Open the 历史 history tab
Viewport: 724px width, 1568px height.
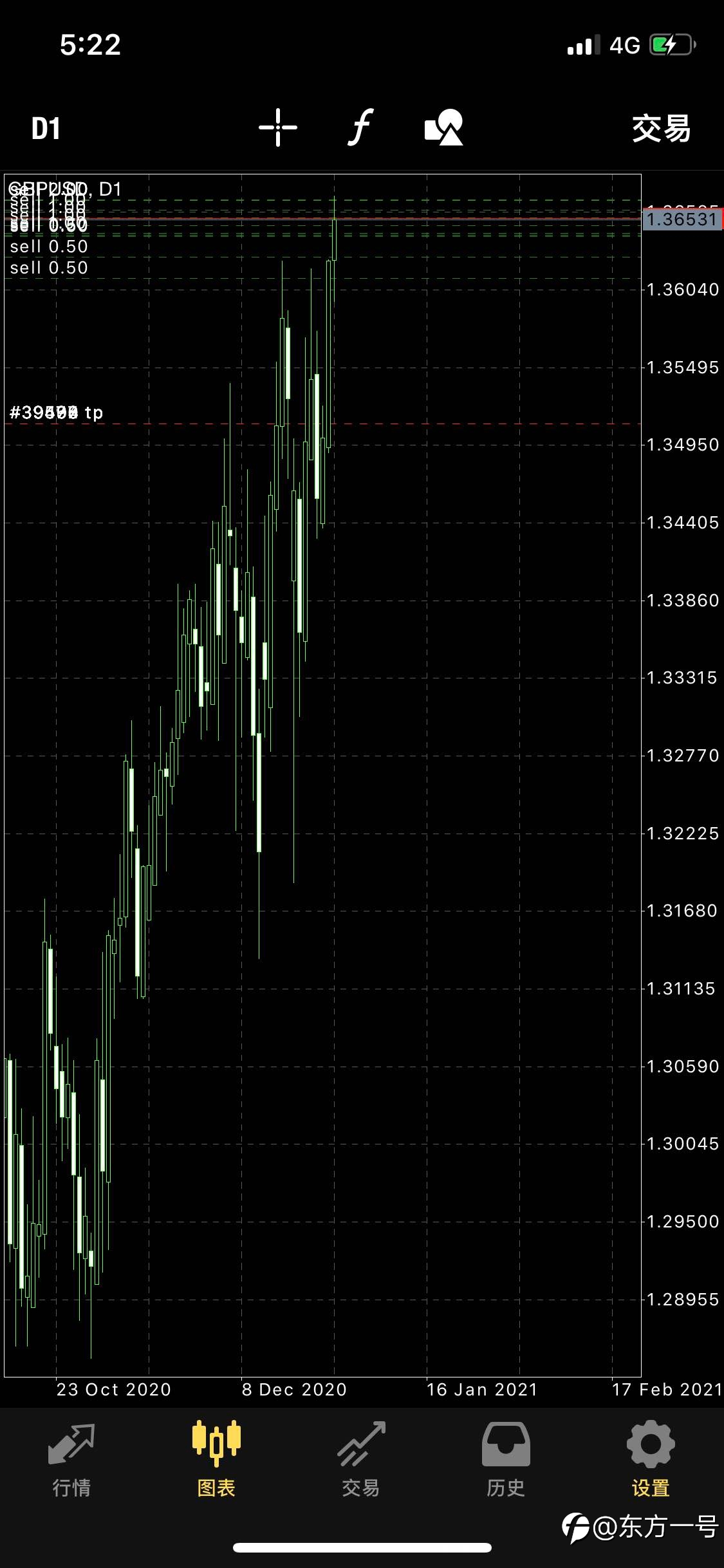(x=506, y=1461)
